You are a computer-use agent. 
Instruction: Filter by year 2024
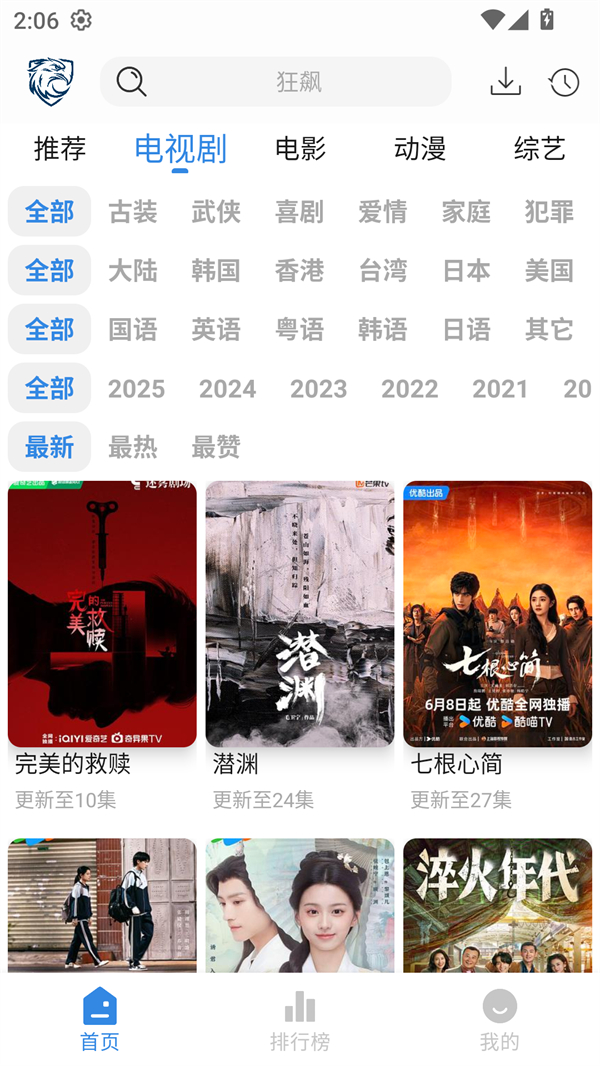tap(227, 388)
